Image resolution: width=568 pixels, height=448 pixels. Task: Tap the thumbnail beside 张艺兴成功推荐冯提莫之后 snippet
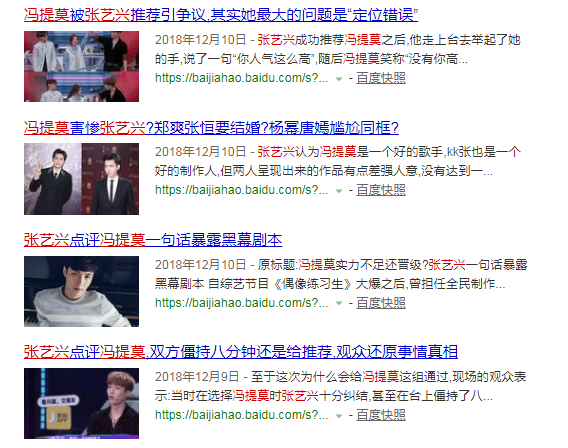[82, 66]
